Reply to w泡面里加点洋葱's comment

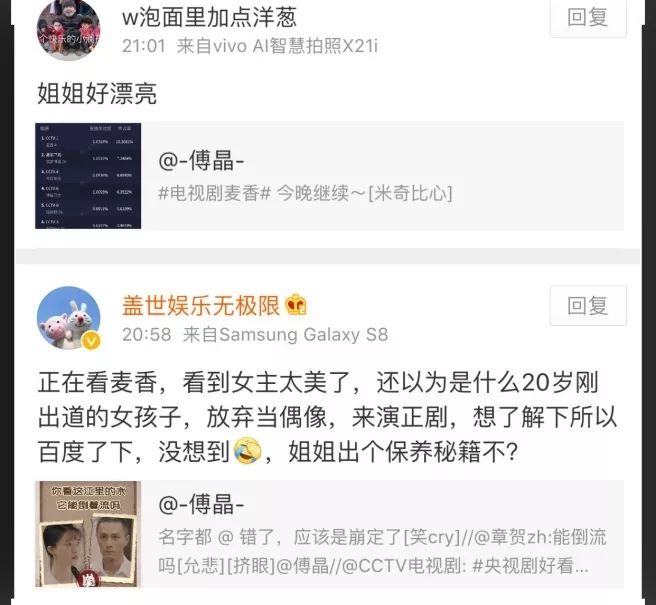pyautogui.click(x=588, y=17)
